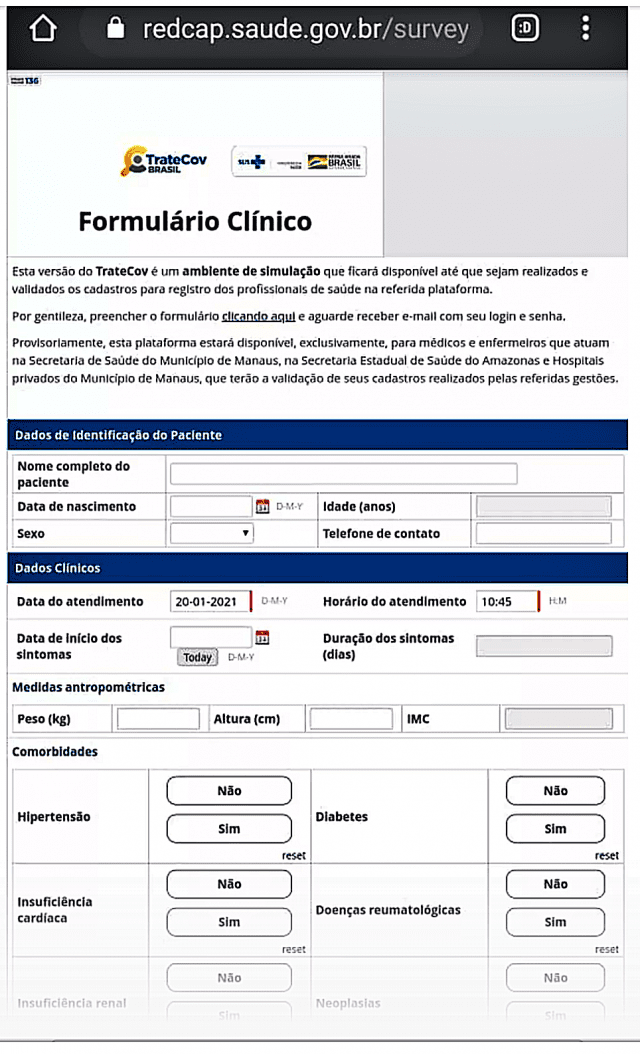Image resolution: width=640 pixels, height=1054 pixels.
Task: Open calendar for Data de início dos sintomas
Action: point(263,637)
